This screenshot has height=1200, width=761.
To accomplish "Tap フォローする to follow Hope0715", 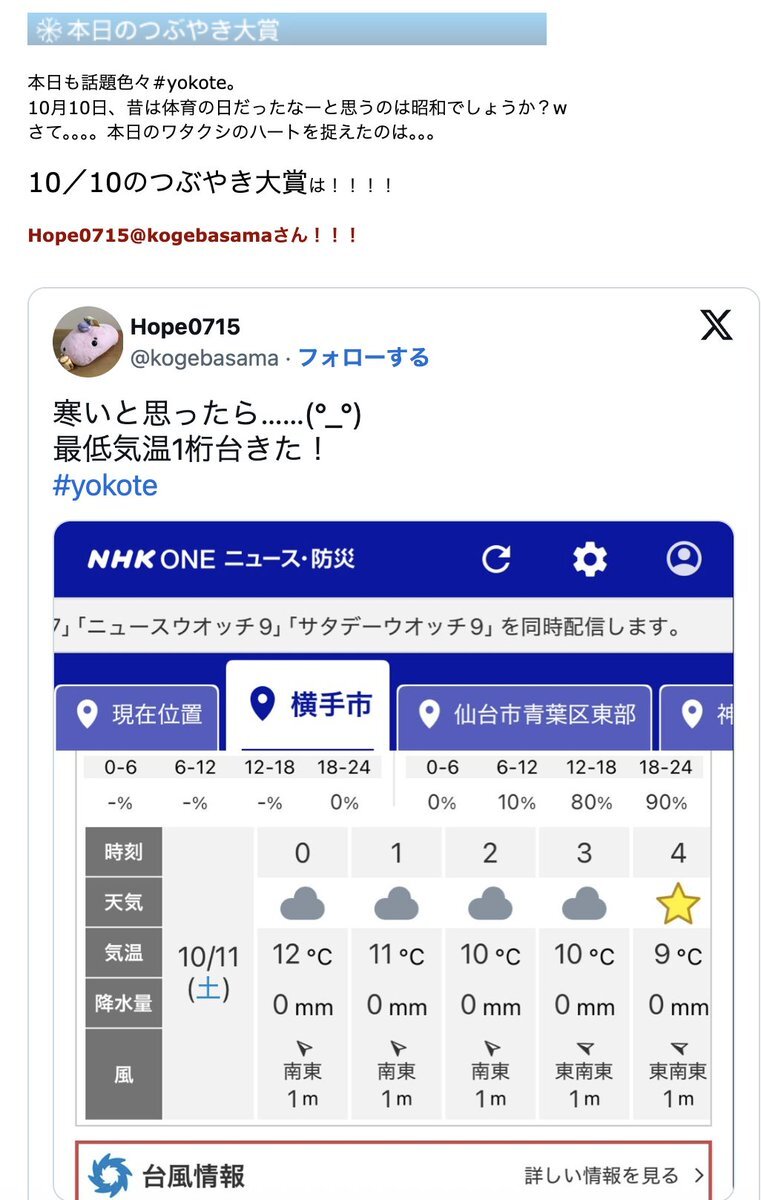I will click(363, 357).
